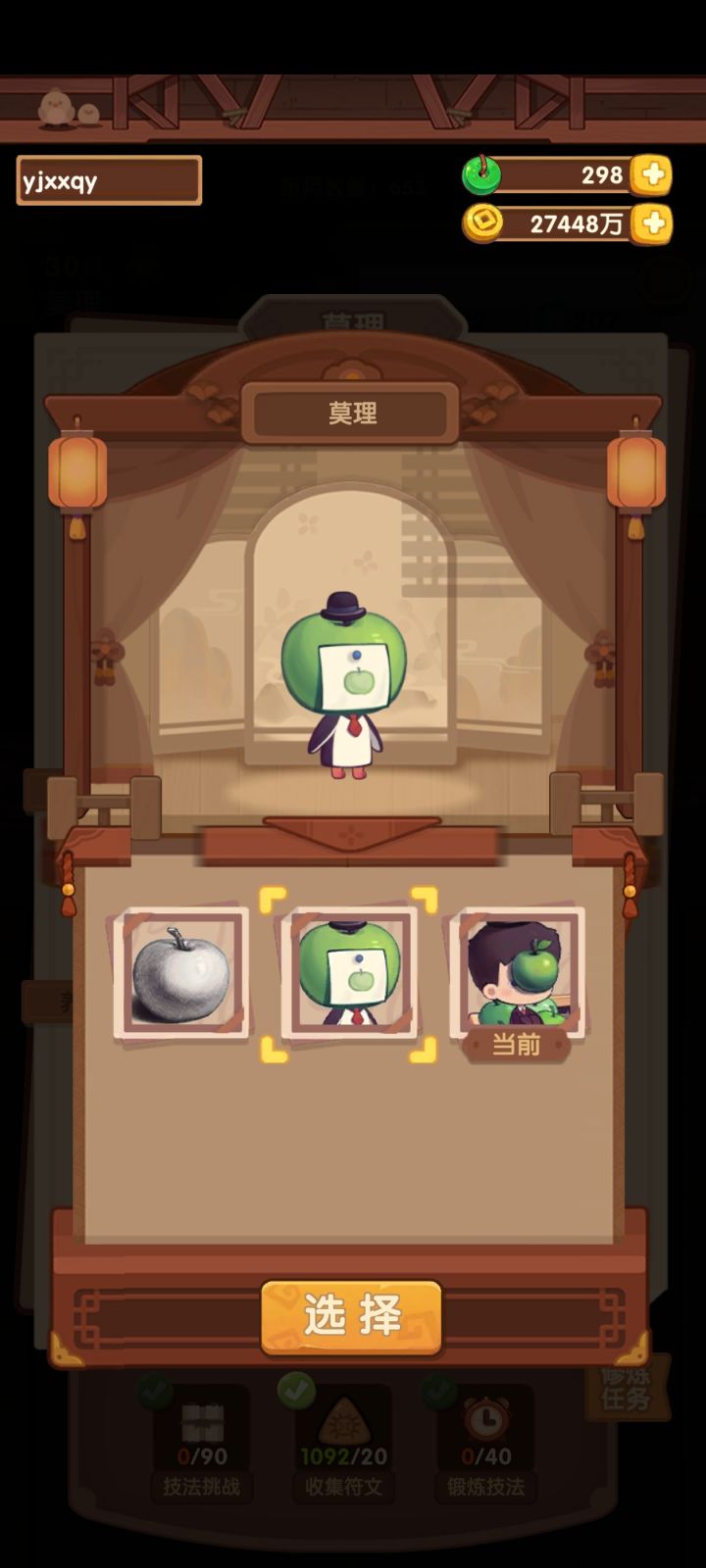Click the green checkmark on 锻炼技法
Viewport: 706px width, 1568px height.
pyautogui.click(x=437, y=1388)
